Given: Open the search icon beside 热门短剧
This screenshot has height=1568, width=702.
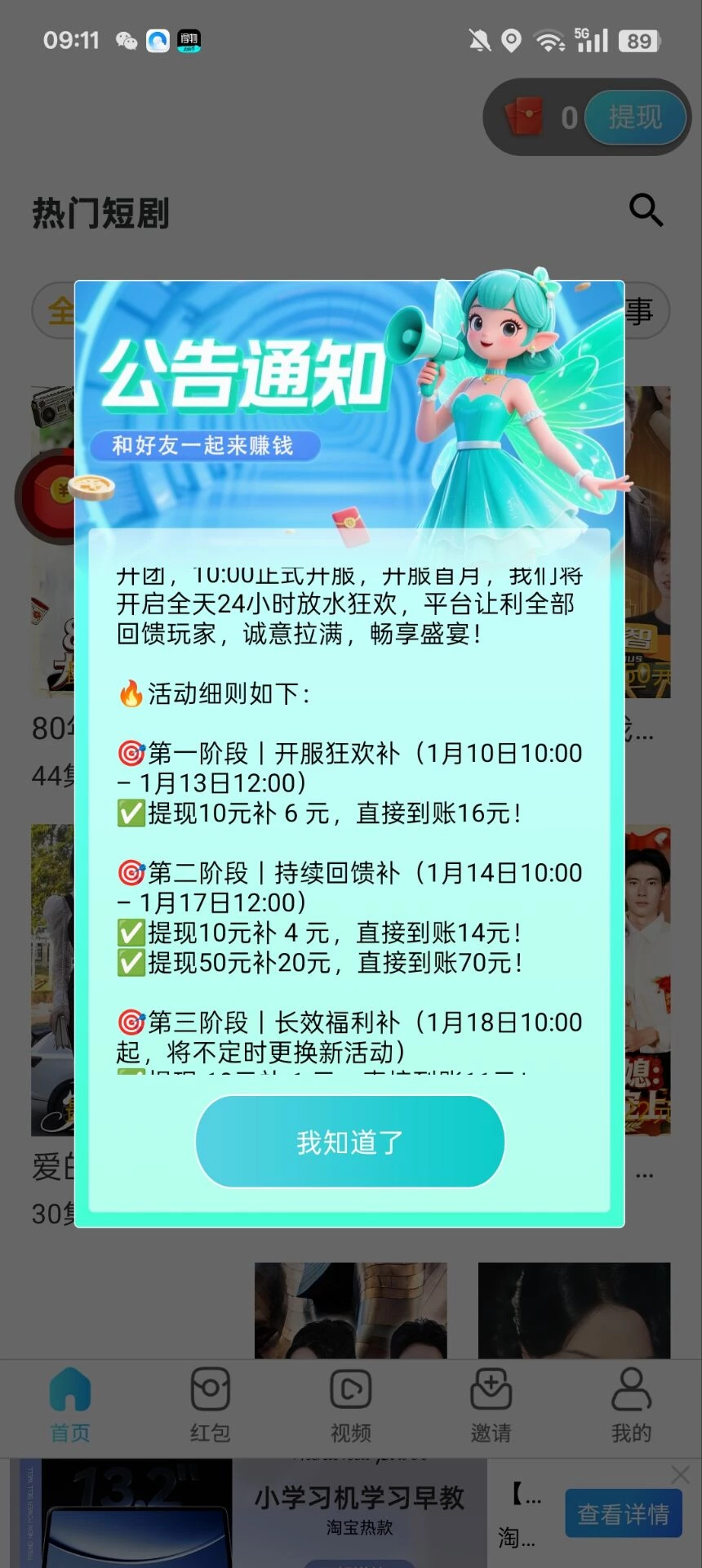Looking at the screenshot, I should click(x=646, y=211).
